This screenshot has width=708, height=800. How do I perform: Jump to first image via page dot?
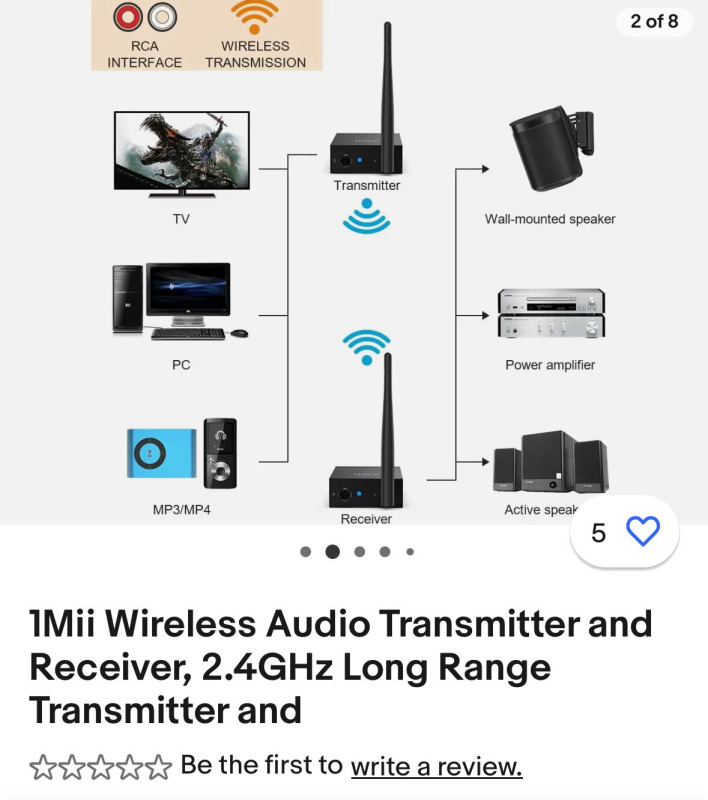pyautogui.click(x=306, y=551)
